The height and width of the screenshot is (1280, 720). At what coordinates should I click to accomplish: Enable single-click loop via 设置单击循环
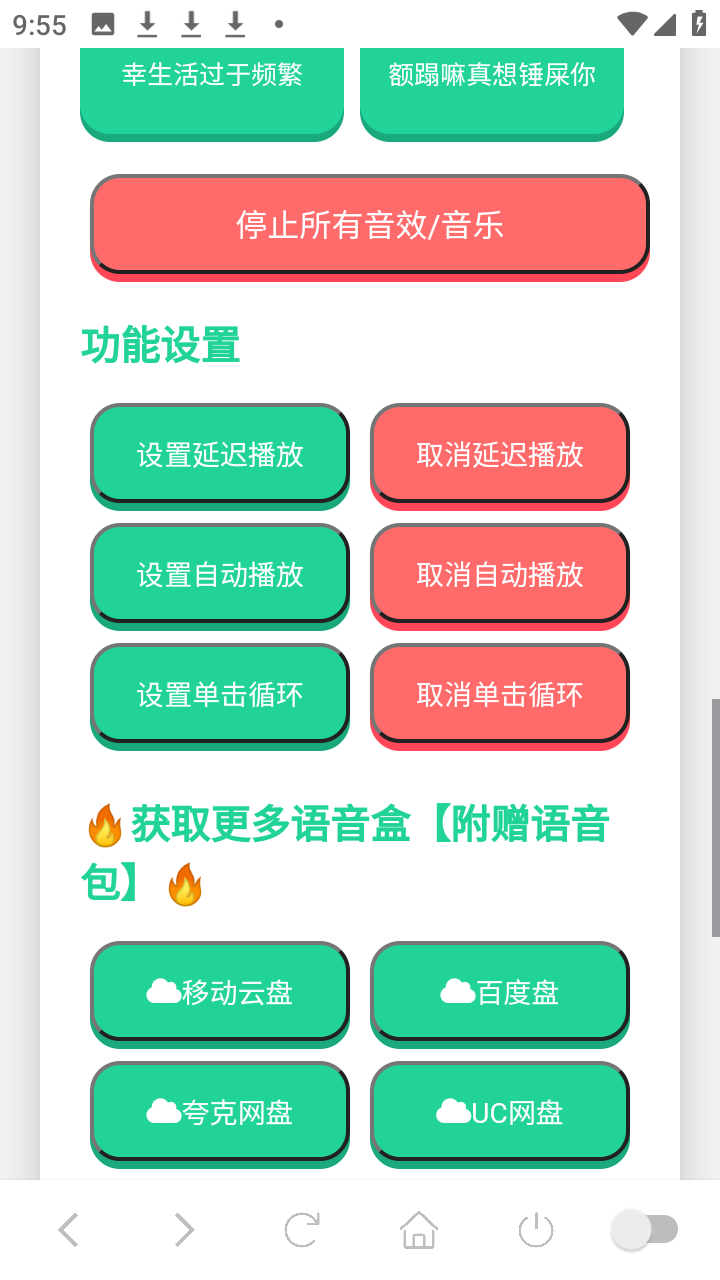coord(220,695)
